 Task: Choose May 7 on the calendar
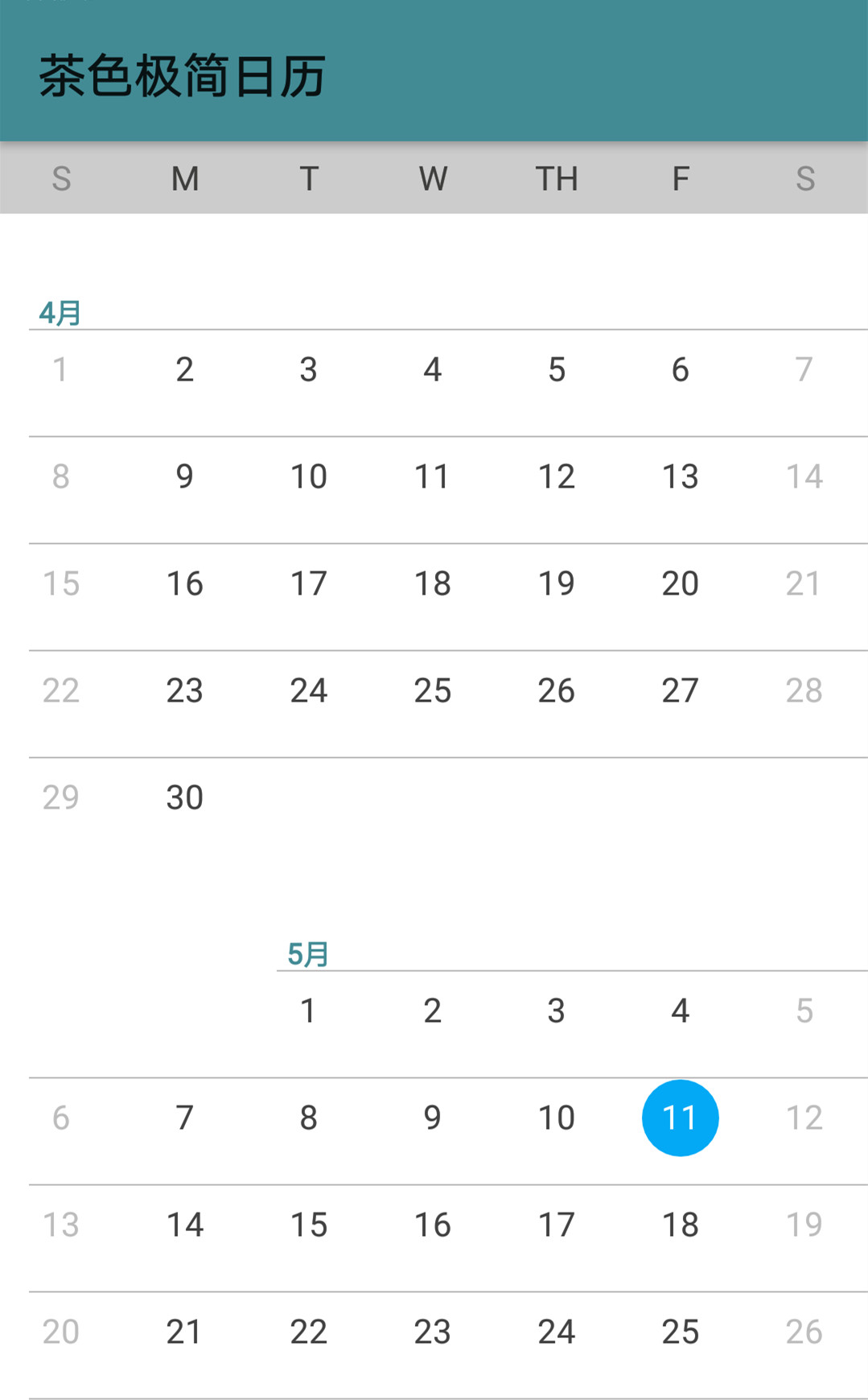pyautogui.click(x=185, y=1118)
